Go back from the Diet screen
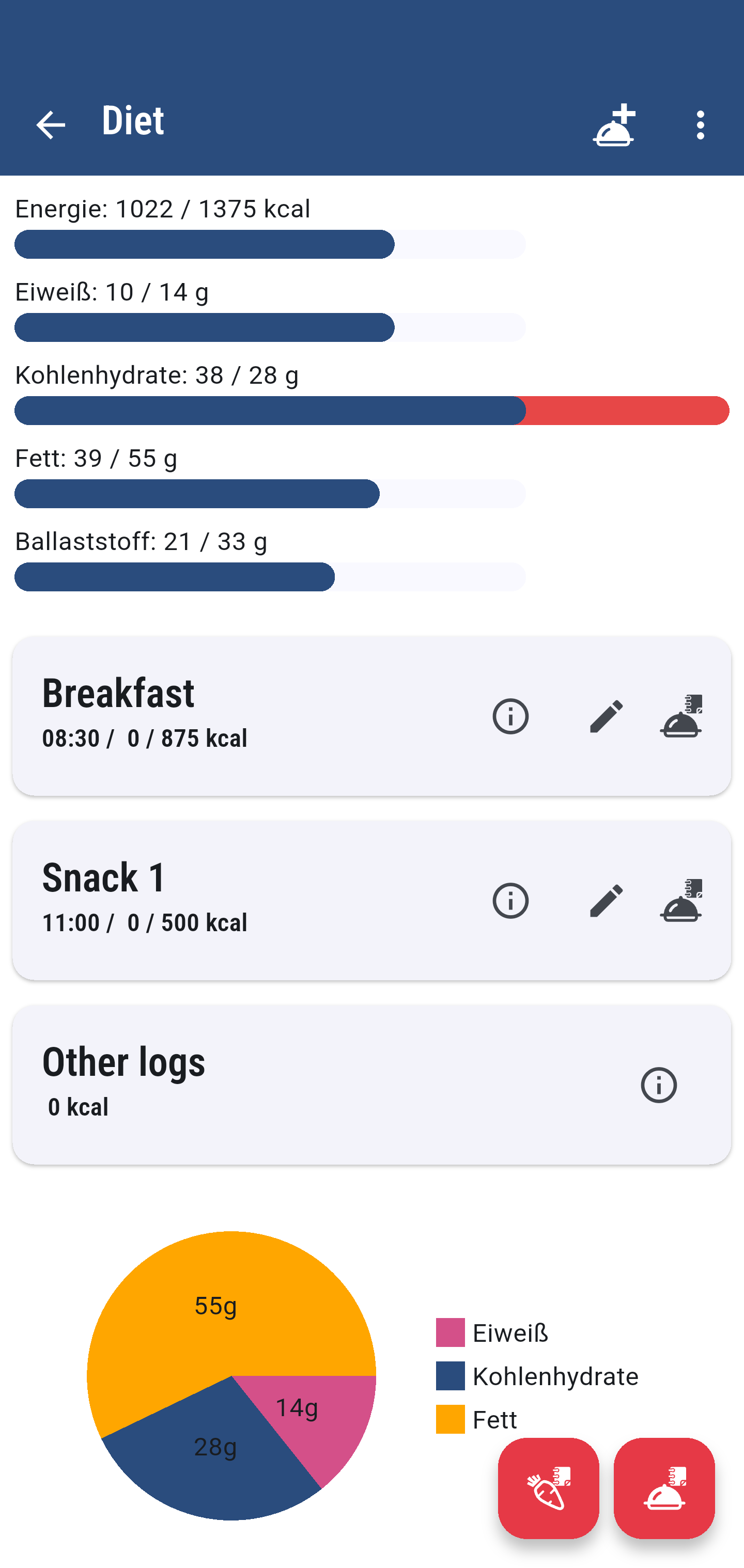This screenshot has width=744, height=1568. 51,125
